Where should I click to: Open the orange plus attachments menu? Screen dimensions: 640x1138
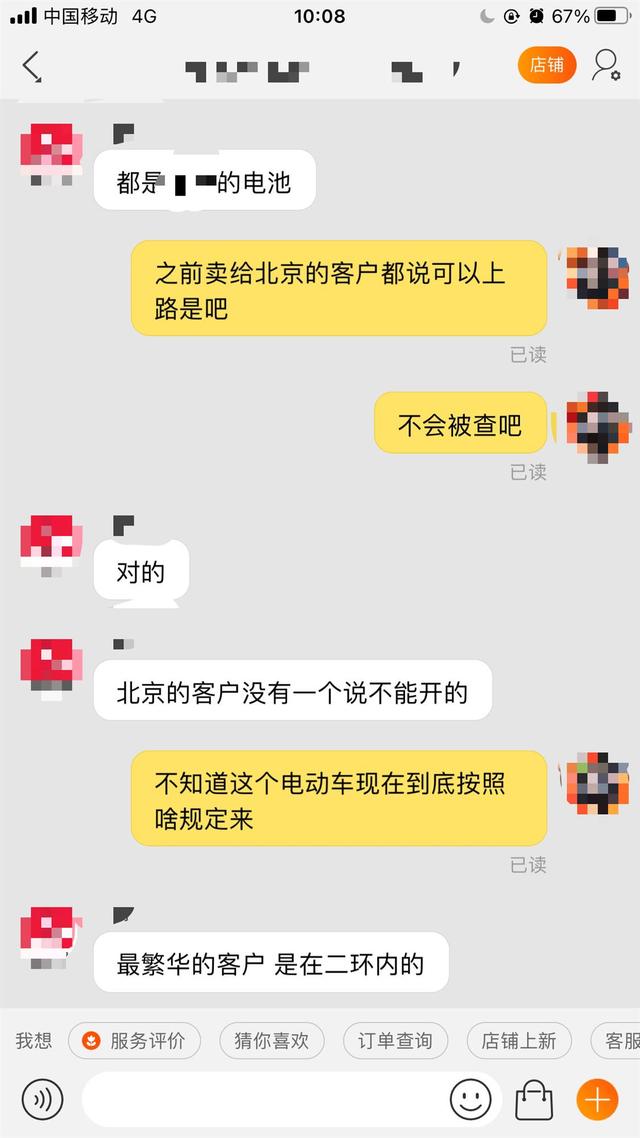pos(597,1100)
